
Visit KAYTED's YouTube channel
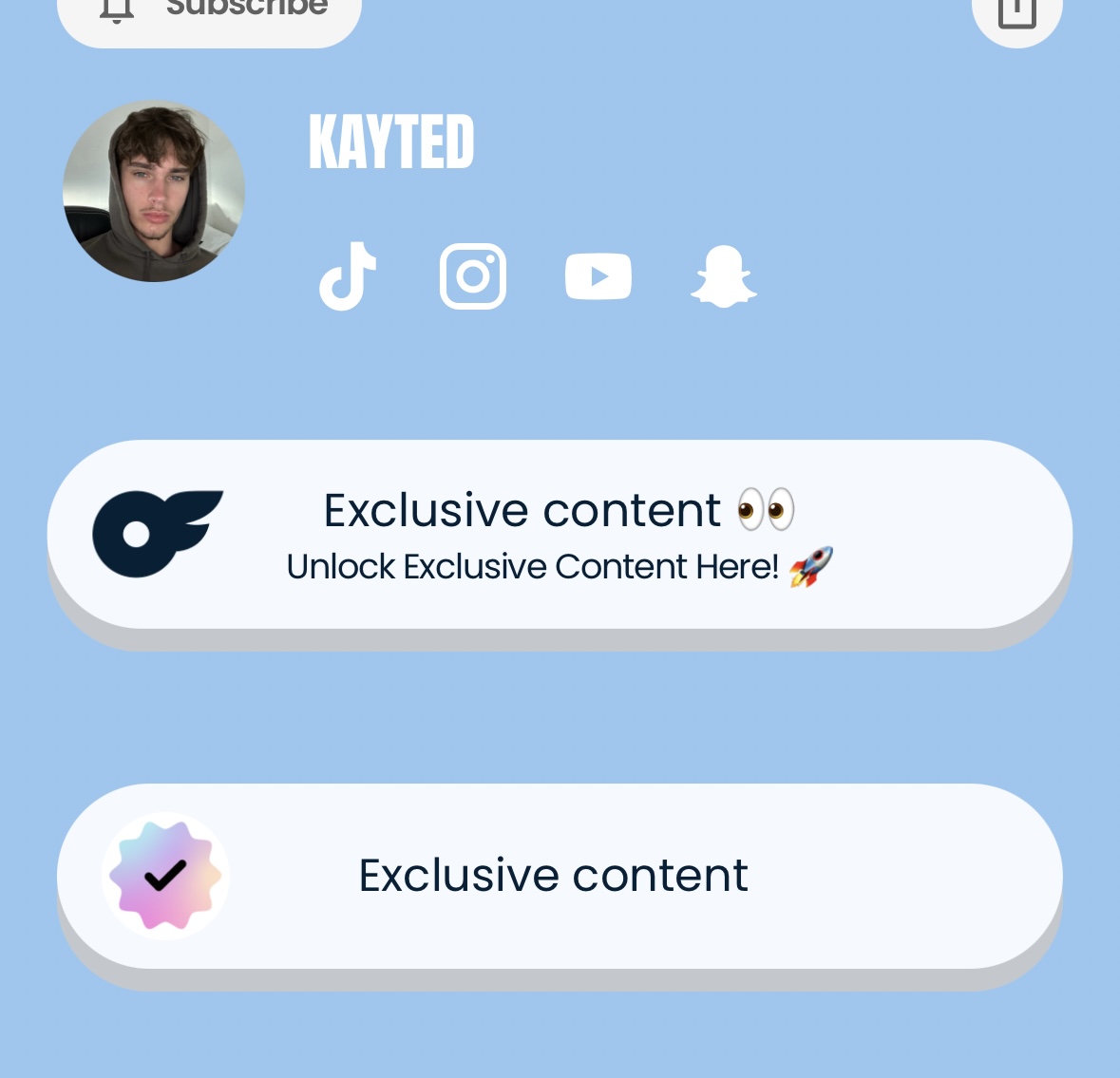(598, 276)
